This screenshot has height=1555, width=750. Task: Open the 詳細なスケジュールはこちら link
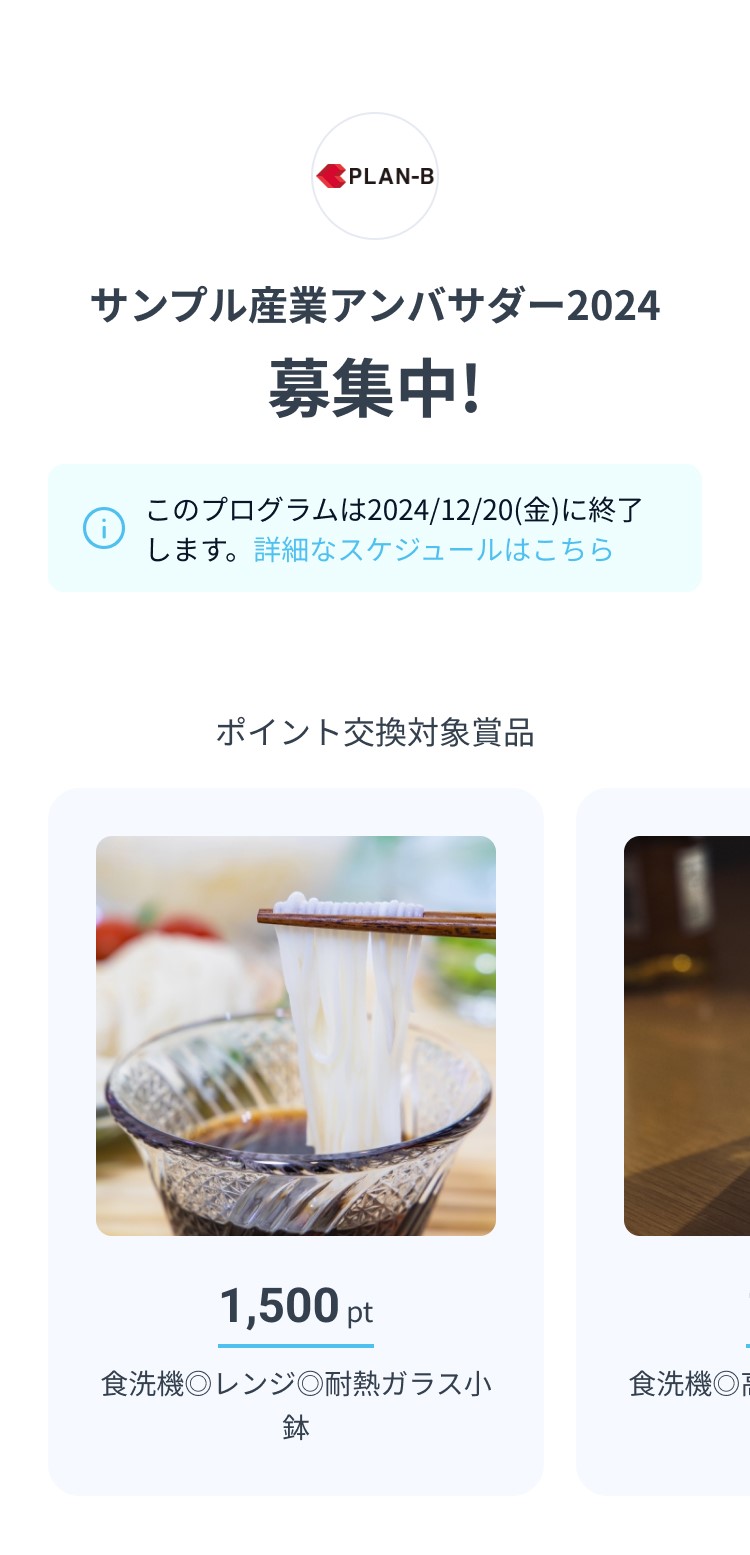pos(433,549)
